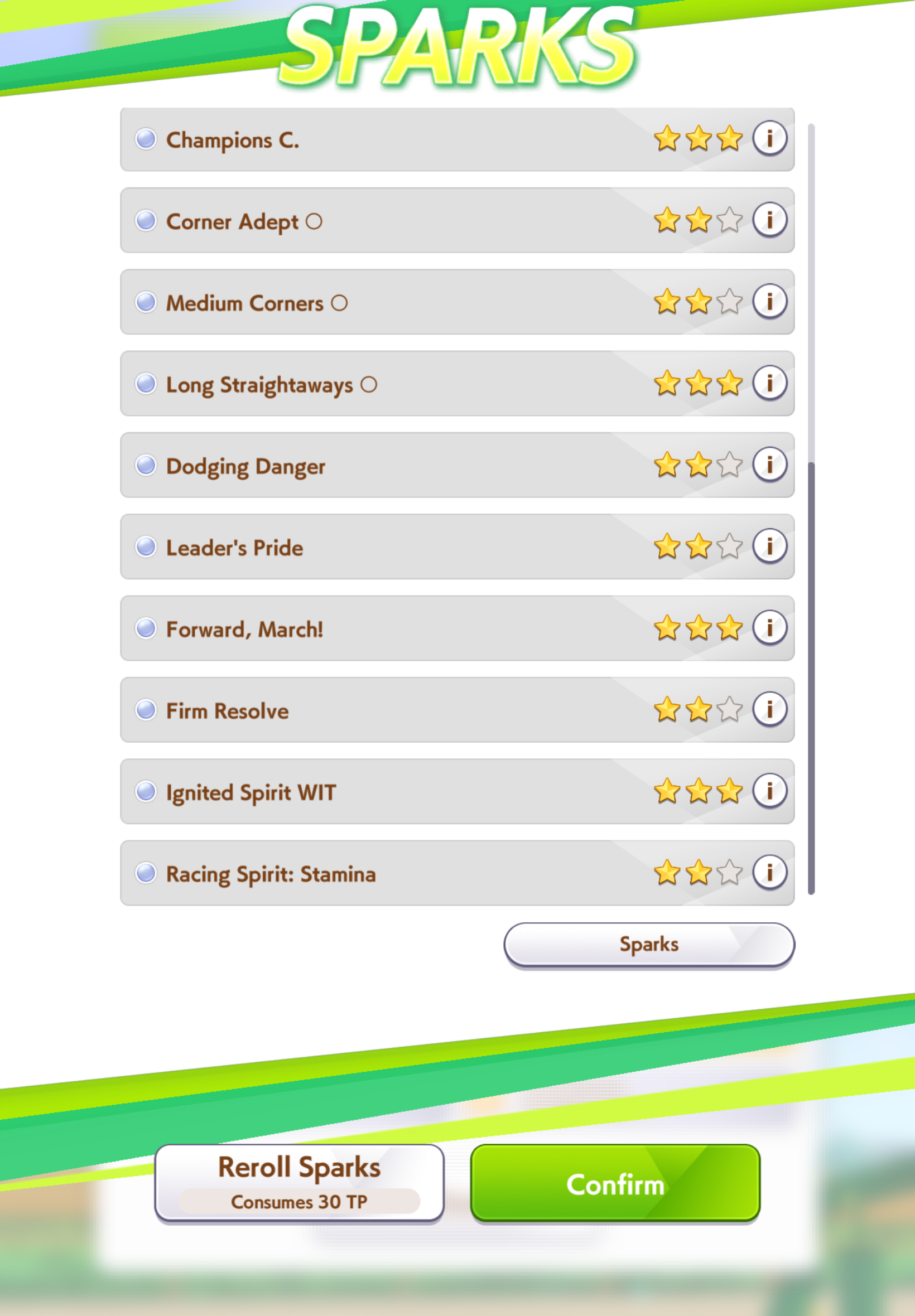This screenshot has height=1316, width=915.
Task: Tap the Sparks button
Action: click(649, 945)
